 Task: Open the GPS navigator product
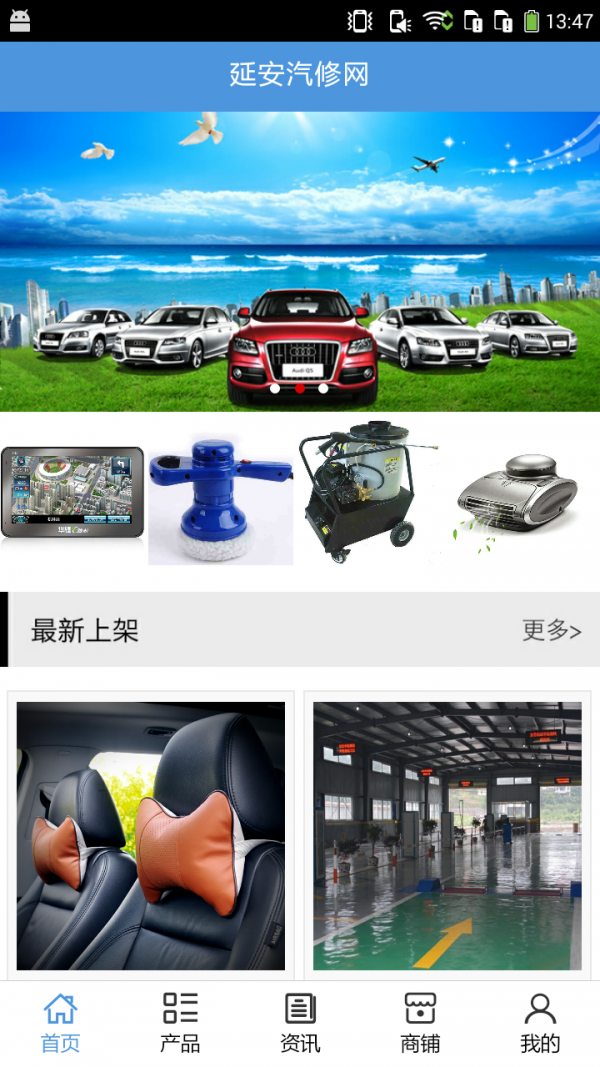pyautogui.click(x=73, y=493)
